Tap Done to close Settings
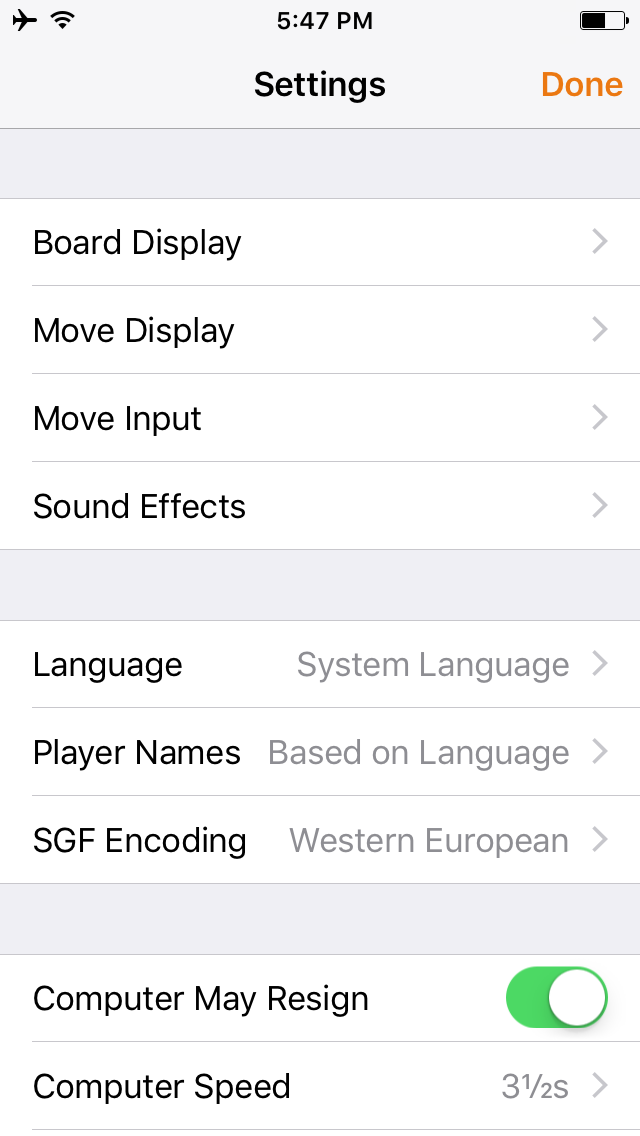Screen dimensions: 640x1136 click(x=582, y=85)
